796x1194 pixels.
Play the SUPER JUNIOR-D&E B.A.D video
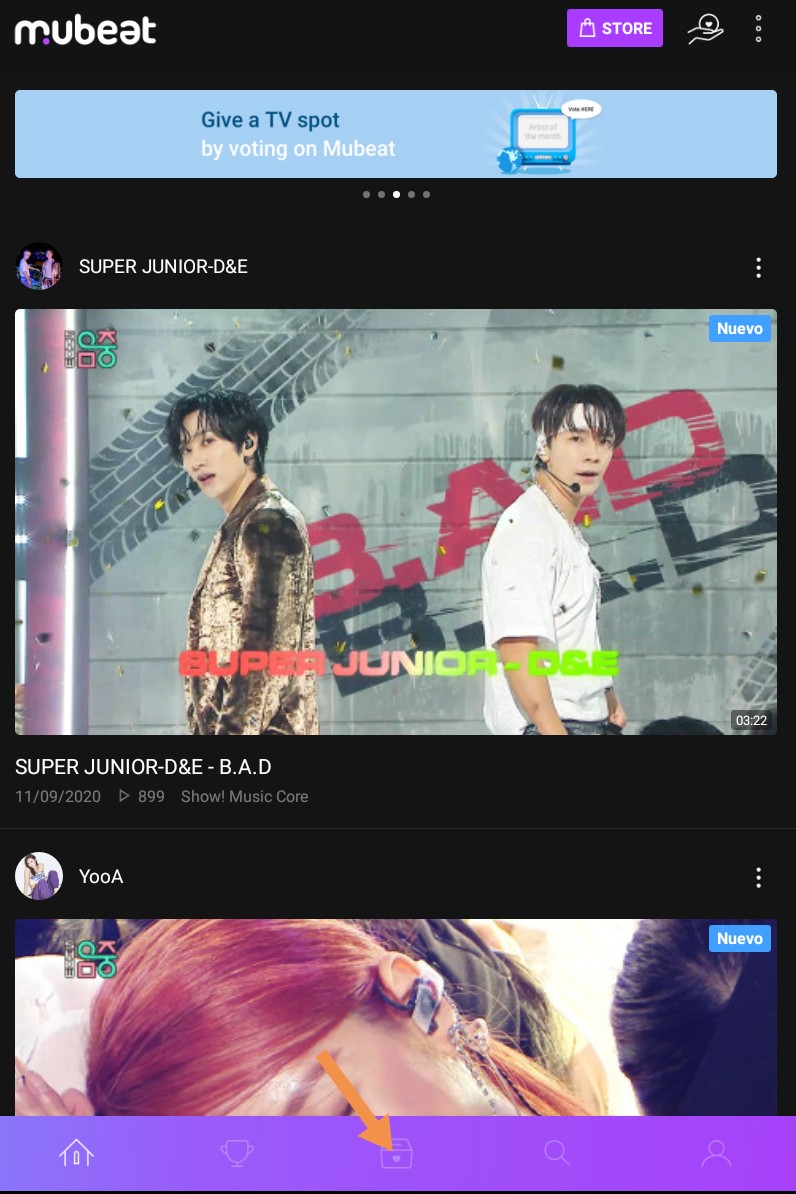click(x=396, y=521)
